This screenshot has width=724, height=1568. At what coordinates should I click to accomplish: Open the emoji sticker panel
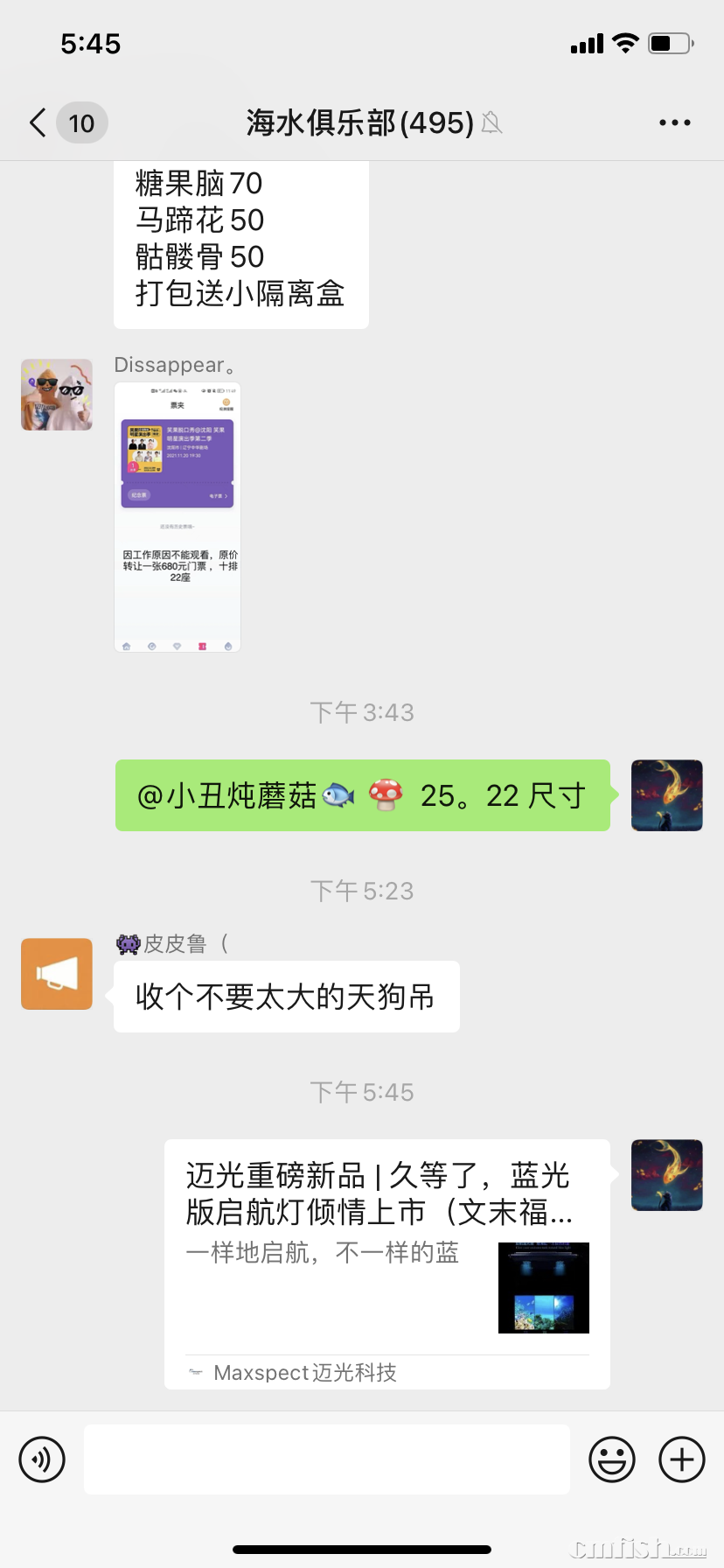[612, 1459]
